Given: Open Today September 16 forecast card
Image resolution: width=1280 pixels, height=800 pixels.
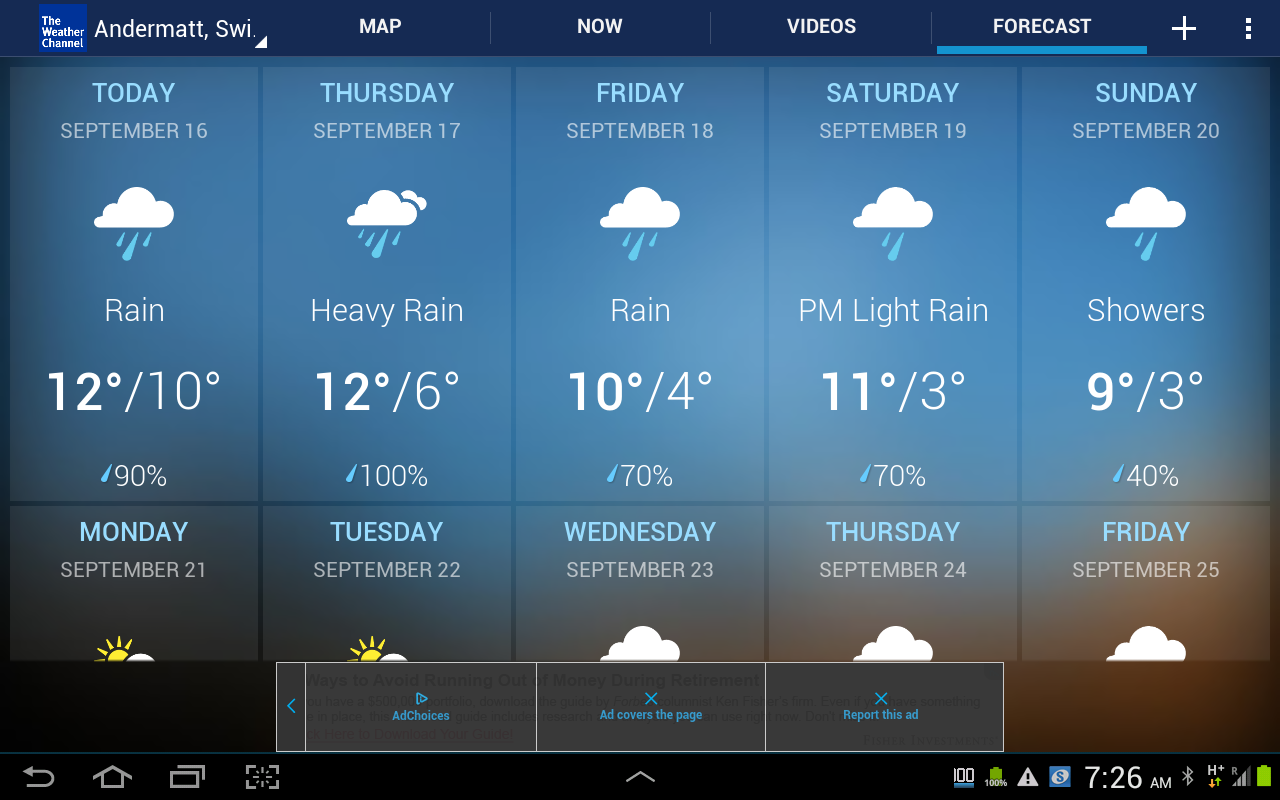Looking at the screenshot, I should [134, 285].
